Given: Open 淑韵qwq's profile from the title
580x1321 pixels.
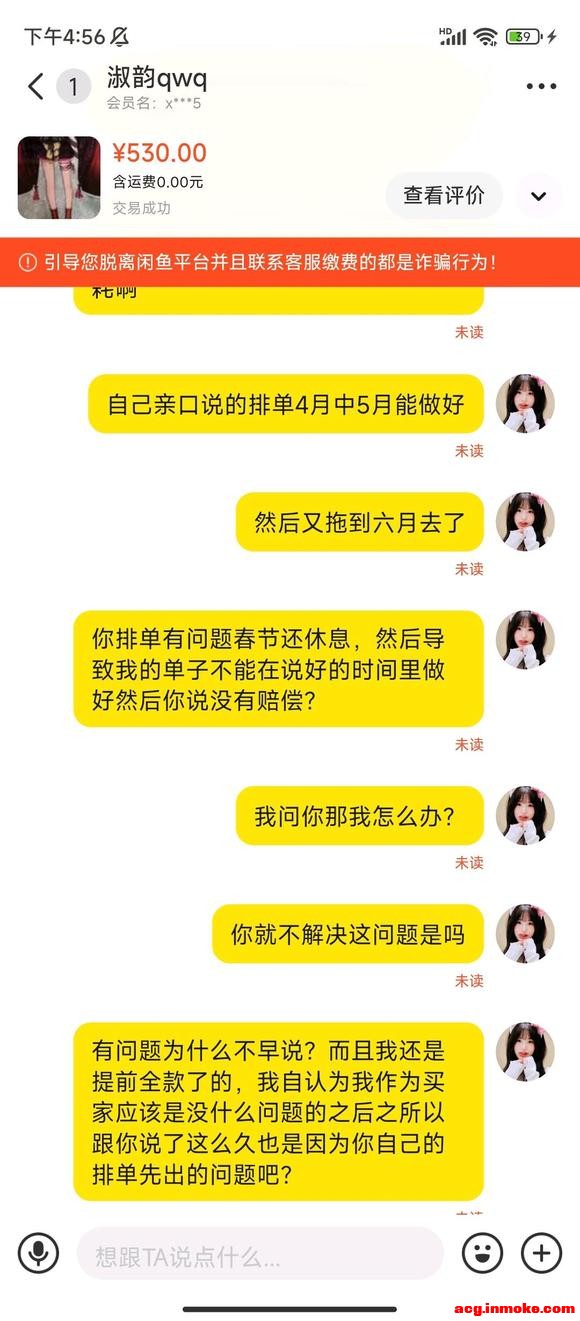Looking at the screenshot, I should pos(157,79).
